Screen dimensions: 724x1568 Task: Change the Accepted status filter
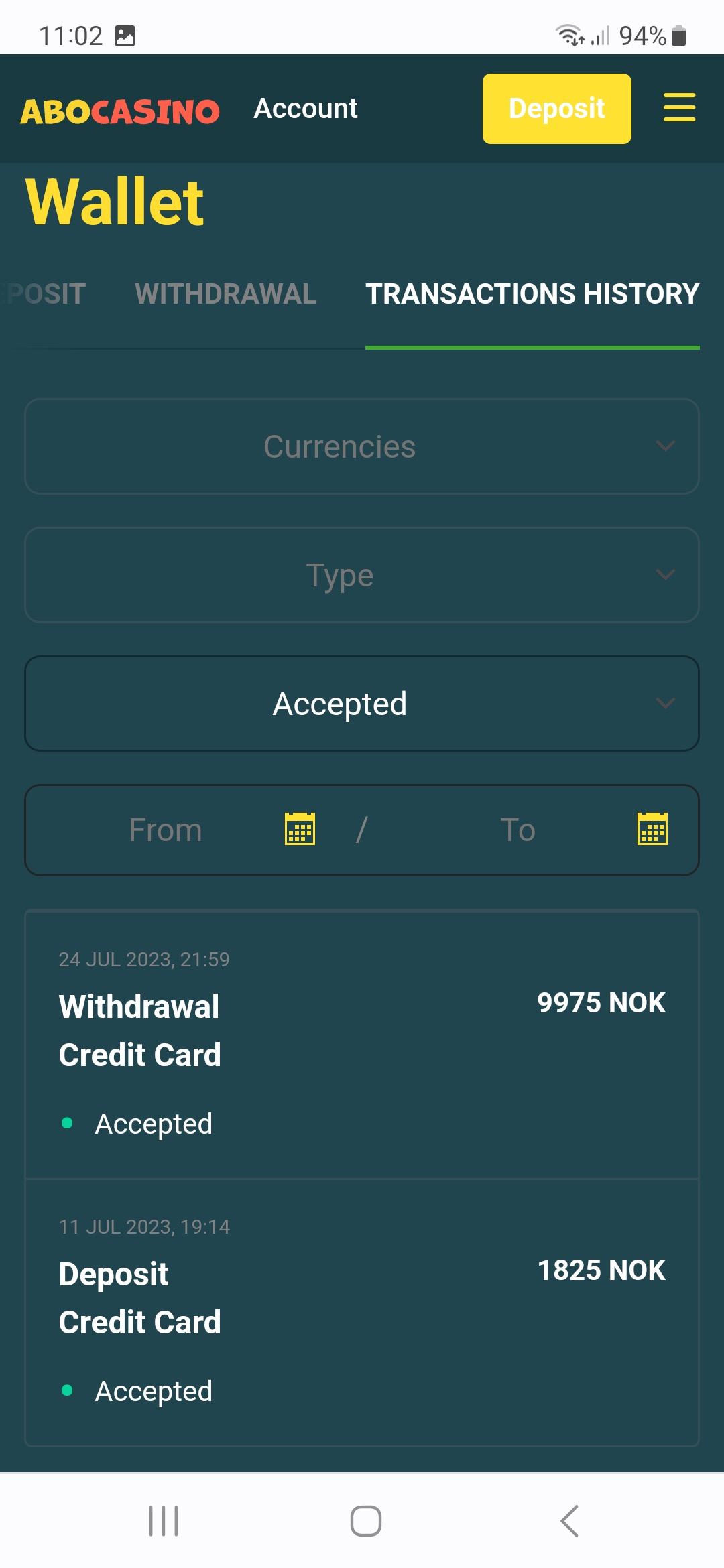[362, 704]
